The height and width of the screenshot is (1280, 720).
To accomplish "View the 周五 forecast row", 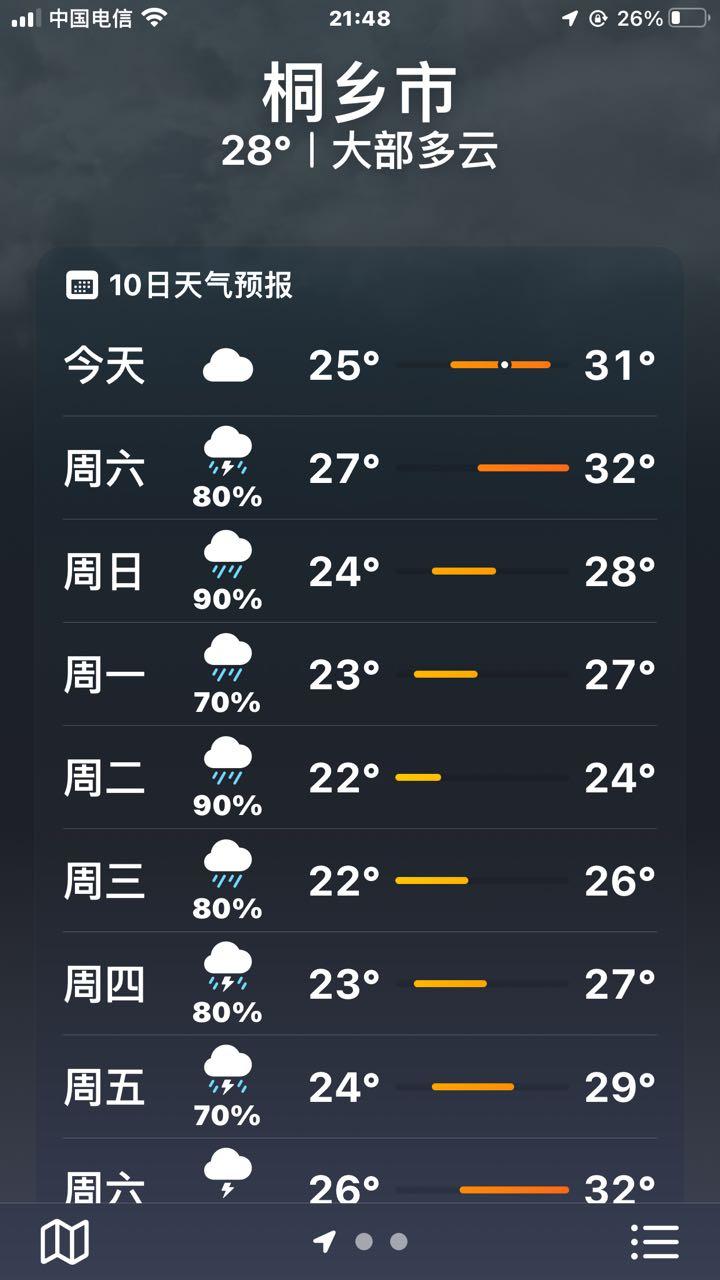I will tap(360, 1087).
